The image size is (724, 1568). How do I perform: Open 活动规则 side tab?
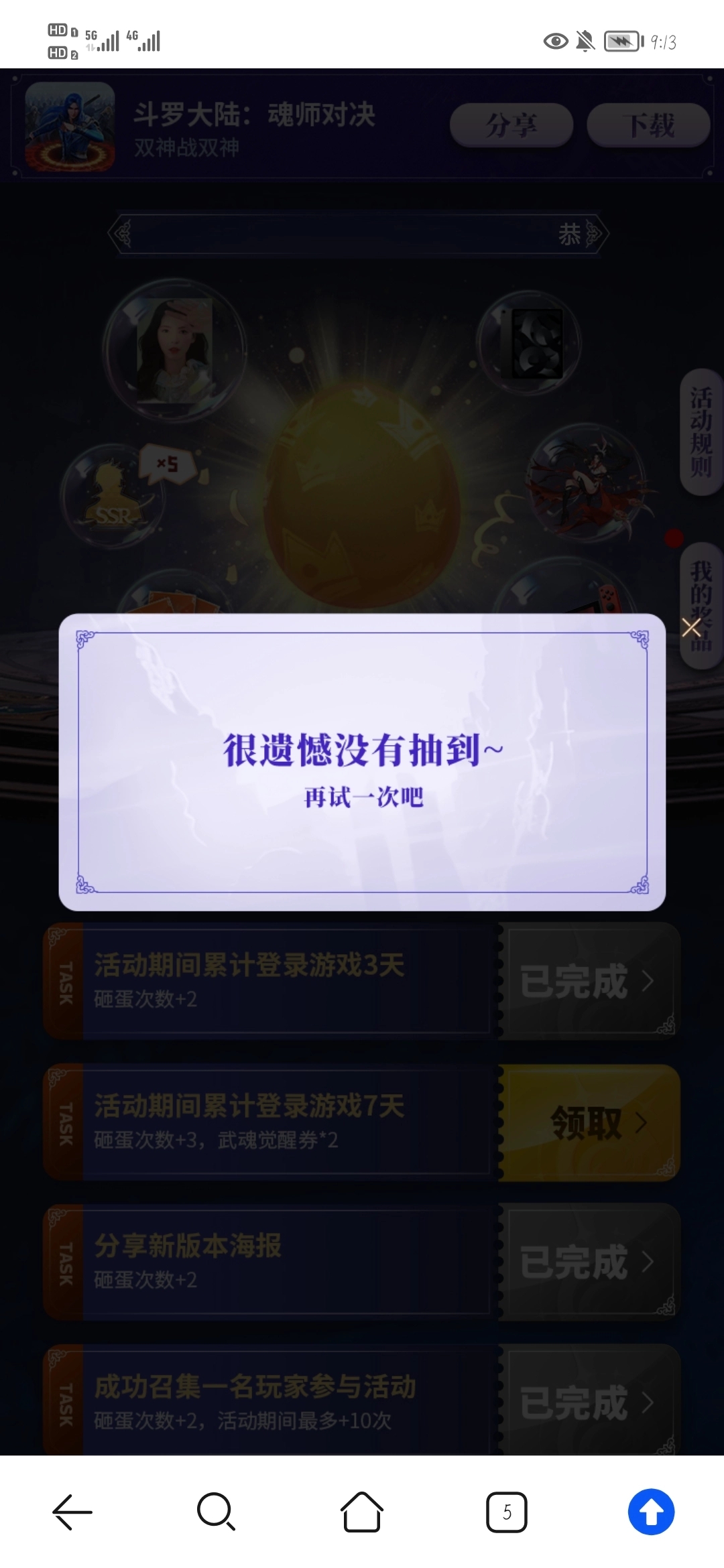click(701, 432)
